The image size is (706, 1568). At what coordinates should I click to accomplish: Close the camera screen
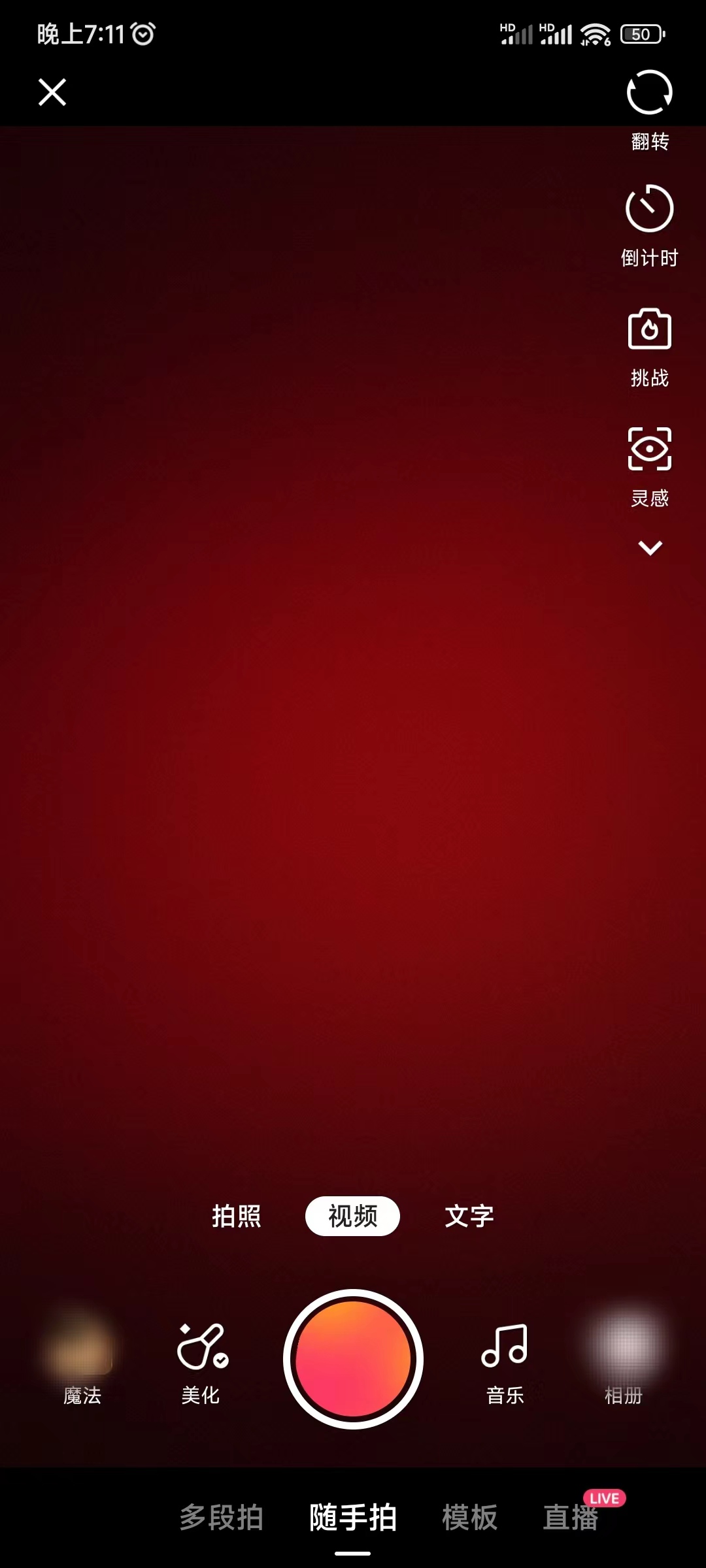pyautogui.click(x=52, y=92)
